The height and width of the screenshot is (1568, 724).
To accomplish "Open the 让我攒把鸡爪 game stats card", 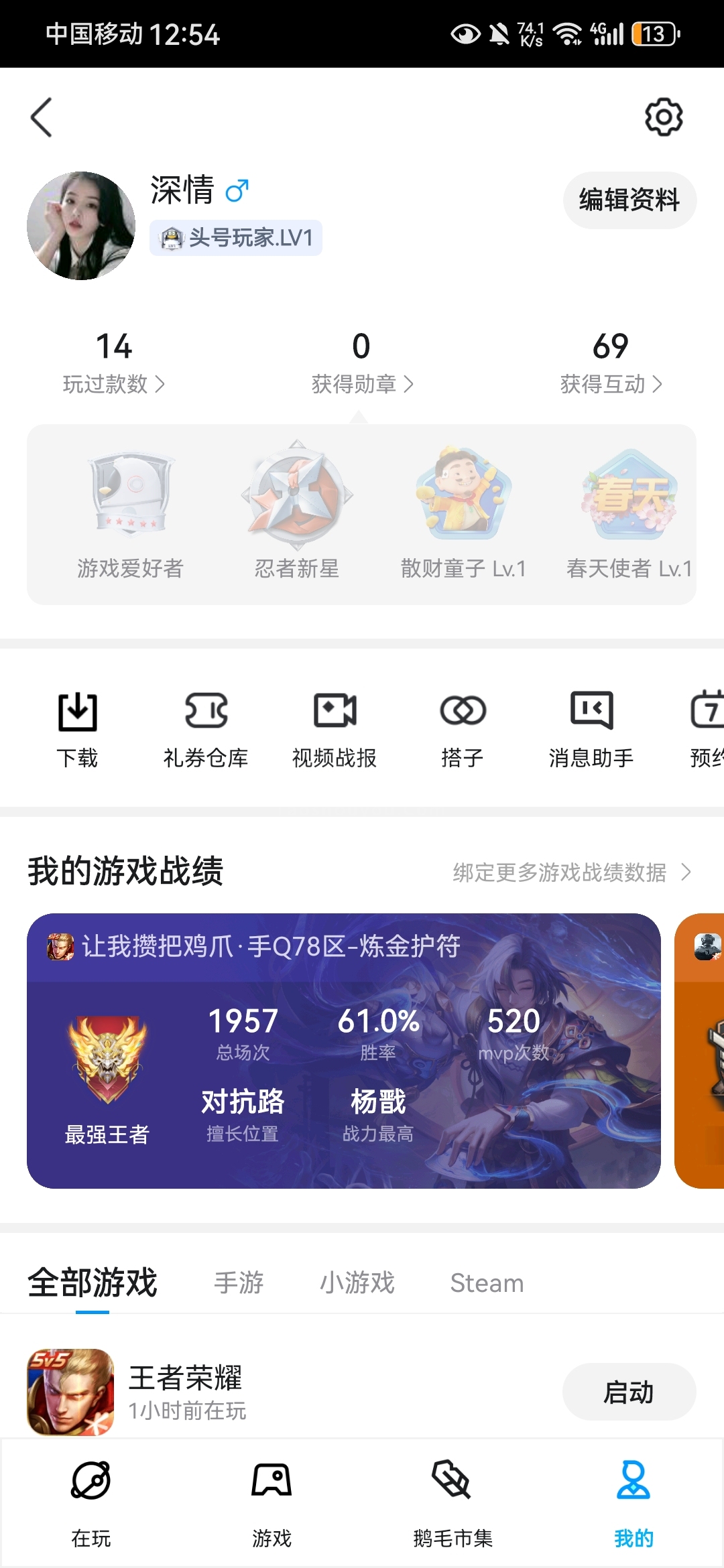I will [344, 1051].
